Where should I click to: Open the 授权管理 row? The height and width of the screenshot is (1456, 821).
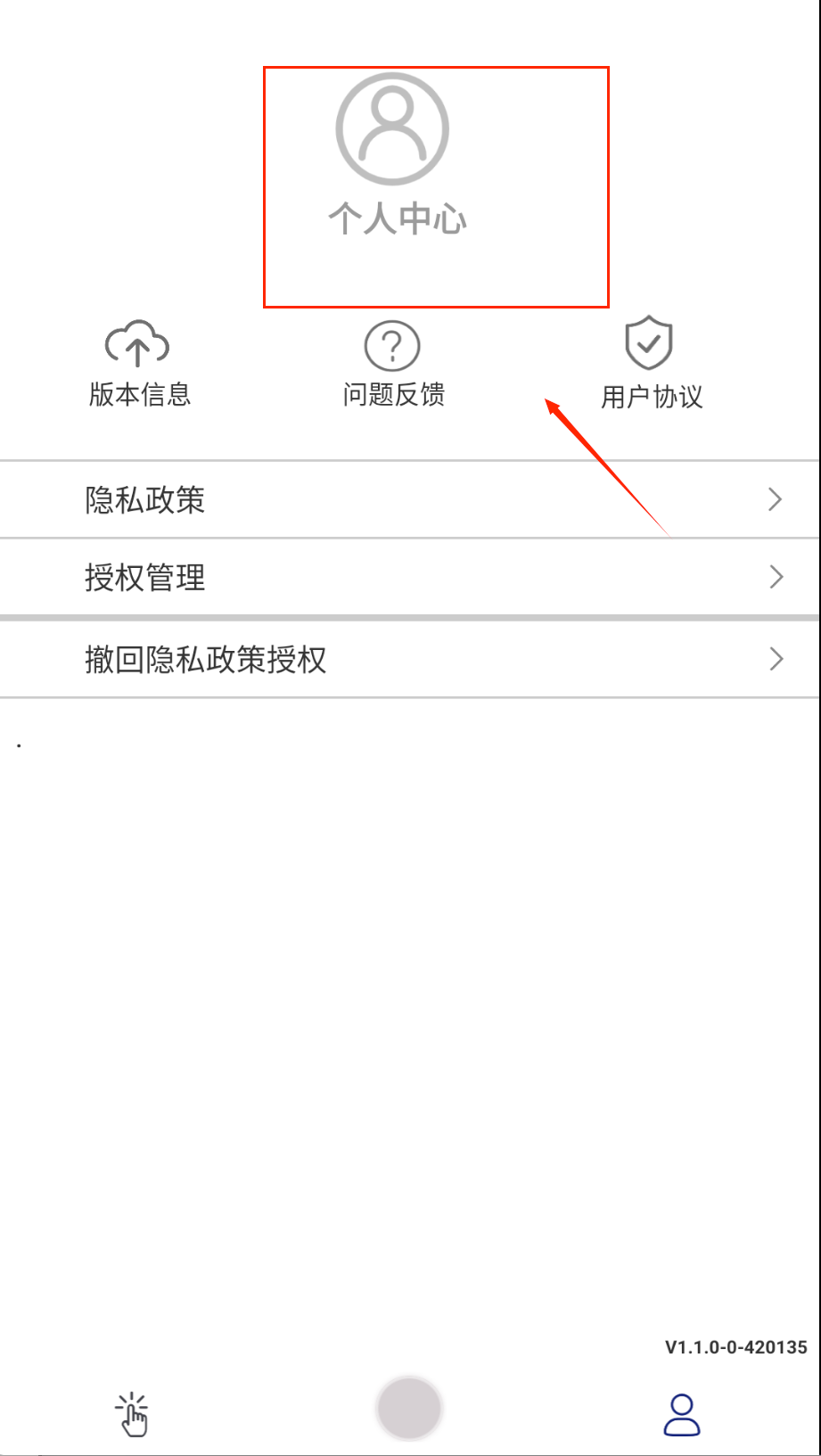[410, 578]
